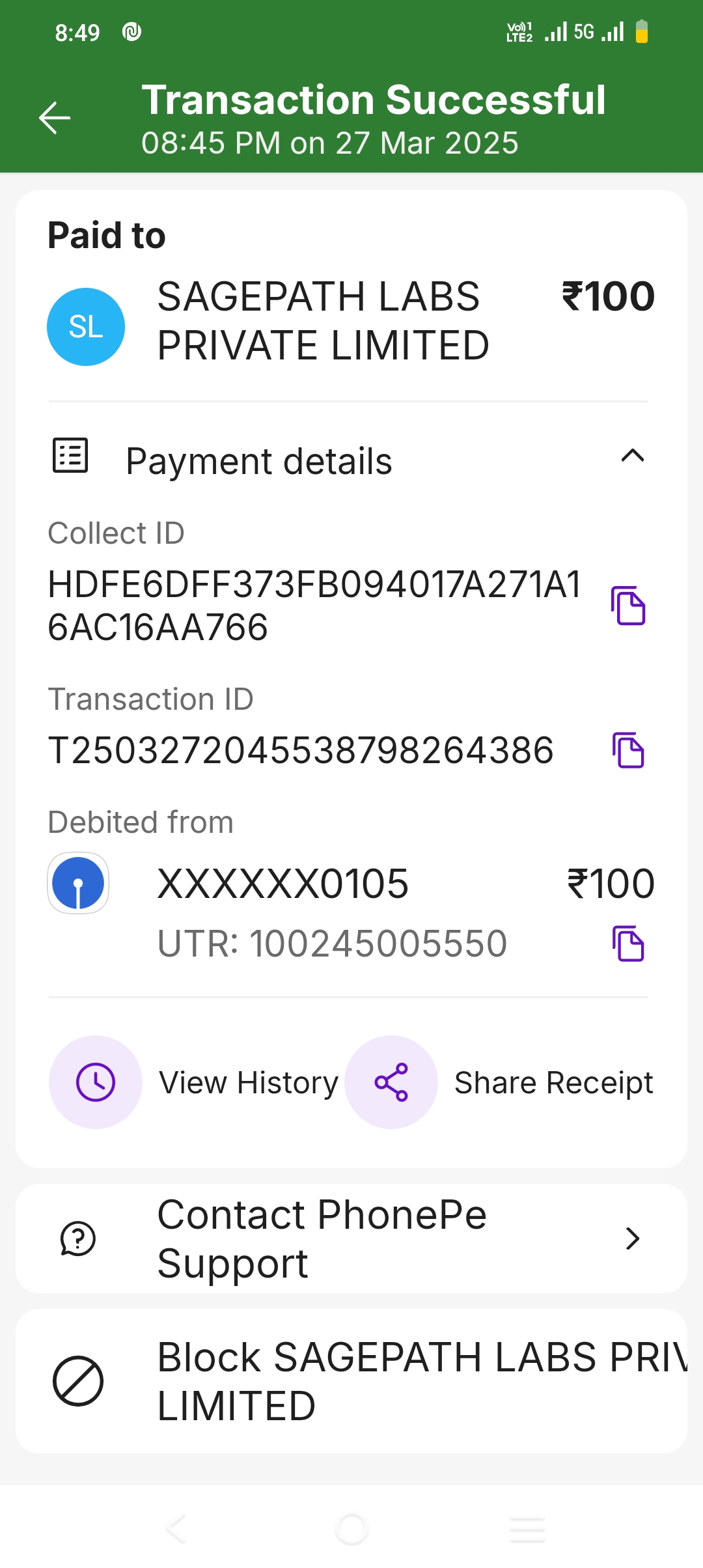Copy the Collect ID using copy icon
Screen dimensions: 703x1568
tap(629, 606)
